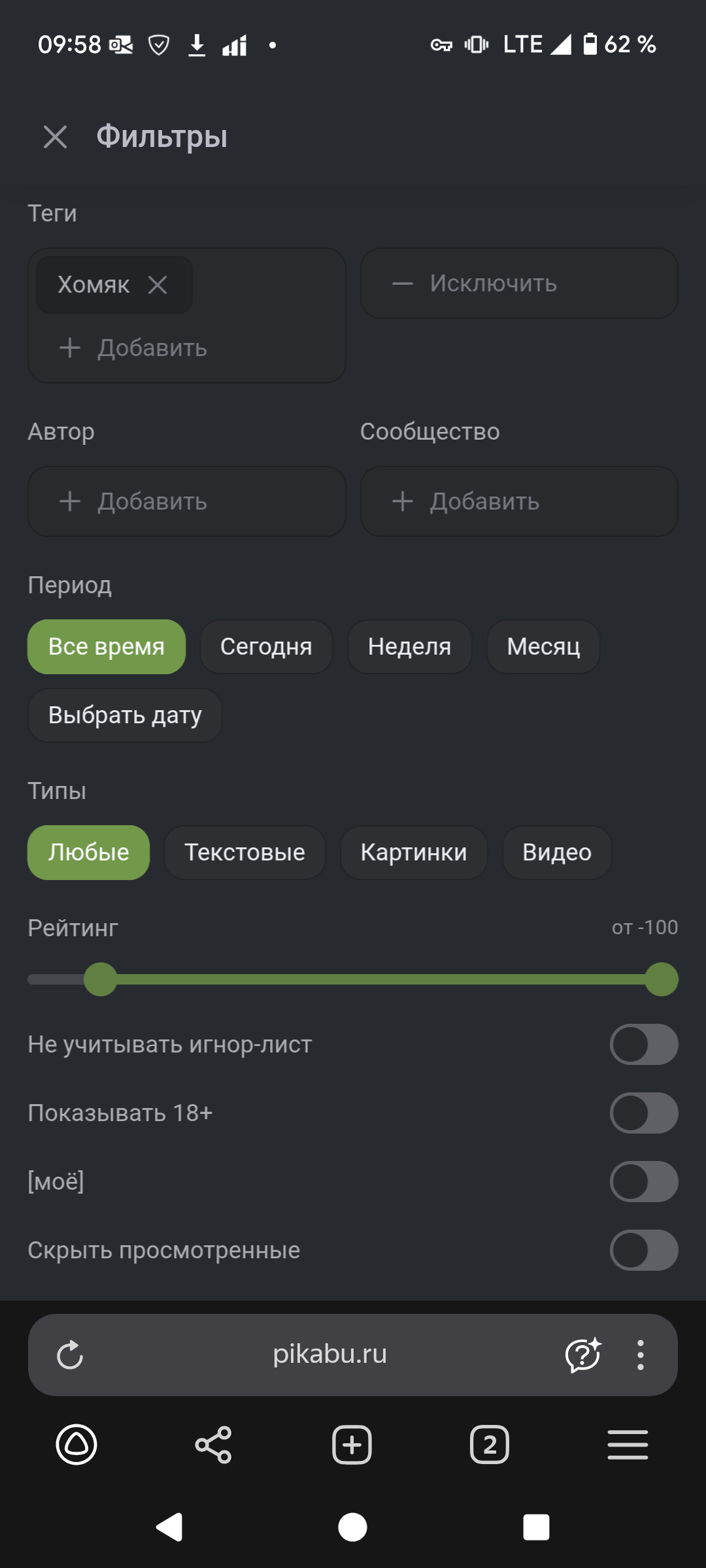706x1568 pixels.
Task: Open the Исключить tags field
Action: pyautogui.click(x=518, y=284)
